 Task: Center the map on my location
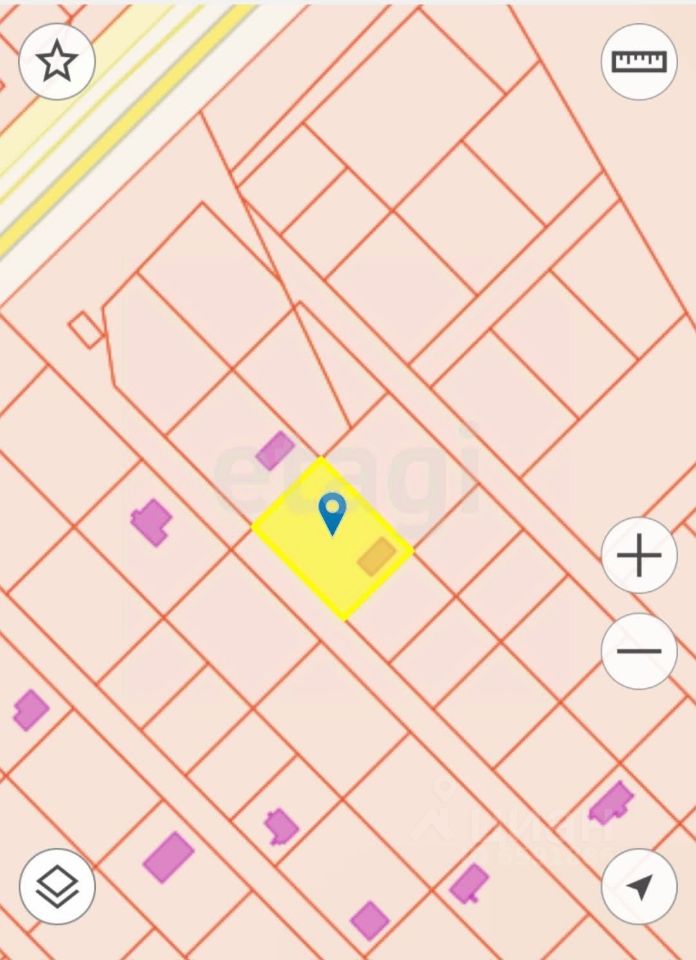[x=639, y=886]
